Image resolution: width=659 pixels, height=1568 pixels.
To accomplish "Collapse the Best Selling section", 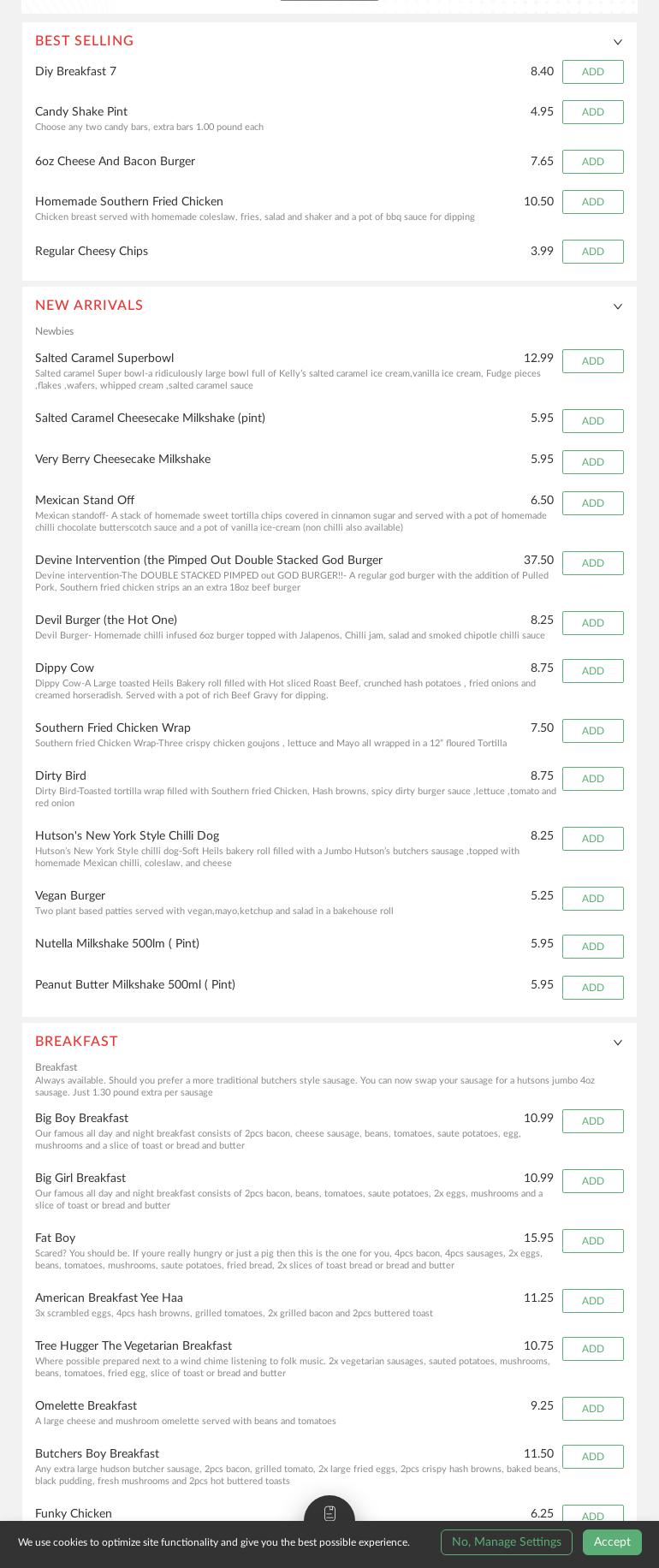I will click(618, 41).
